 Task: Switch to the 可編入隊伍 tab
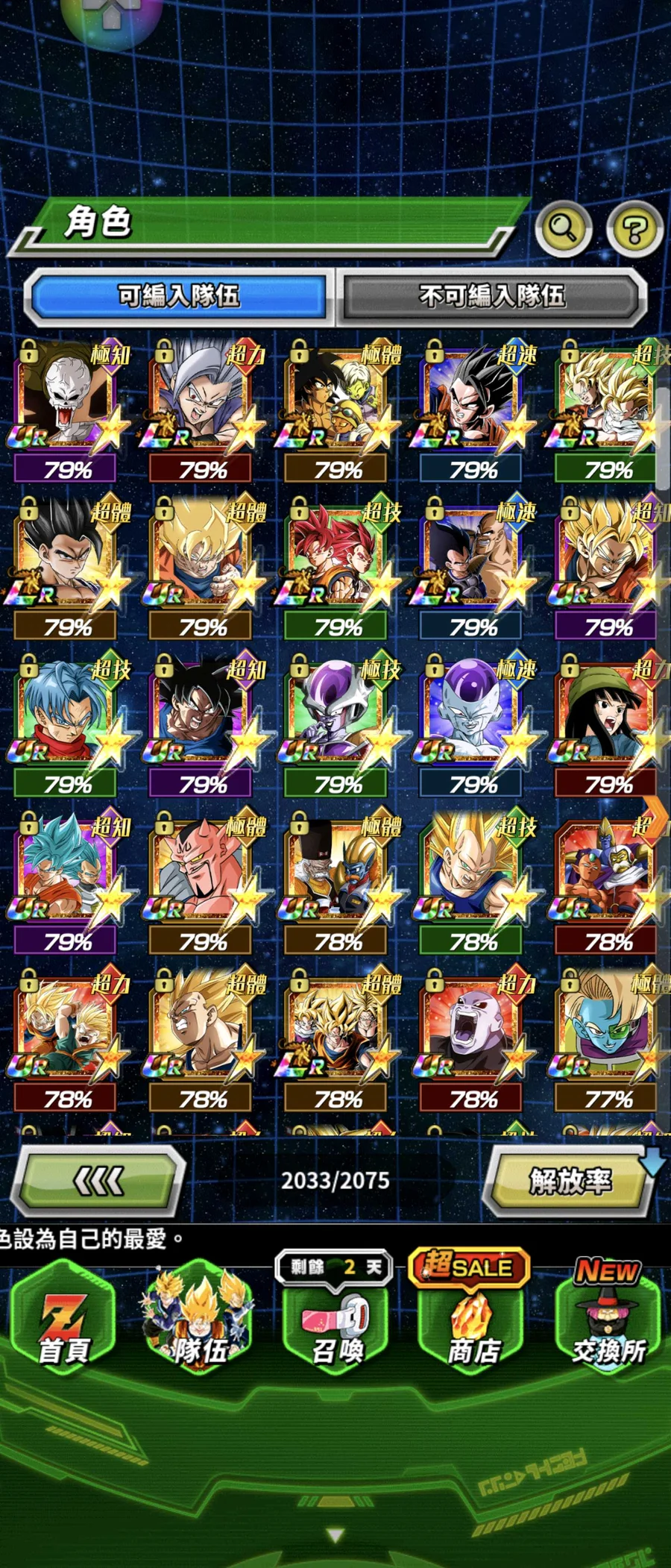[x=179, y=296]
